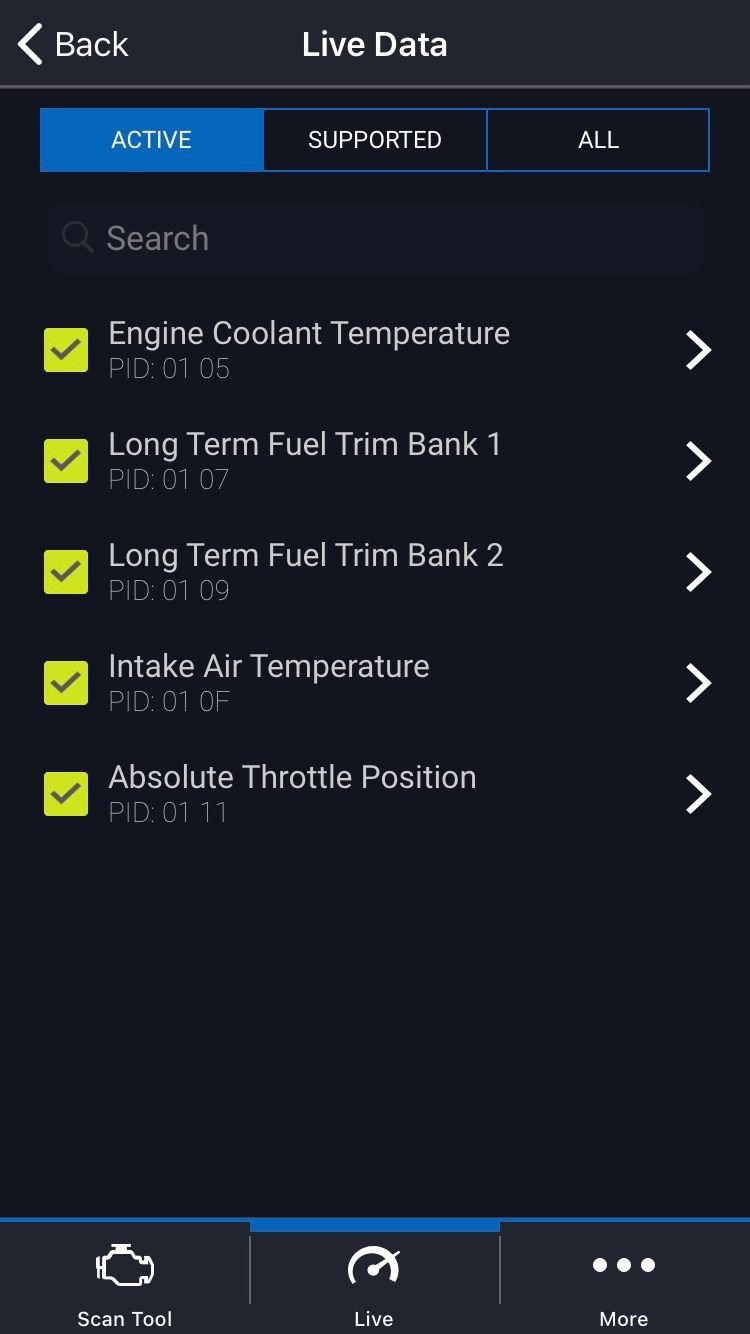Tap the Search field
This screenshot has height=1334, width=750.
[x=375, y=239]
